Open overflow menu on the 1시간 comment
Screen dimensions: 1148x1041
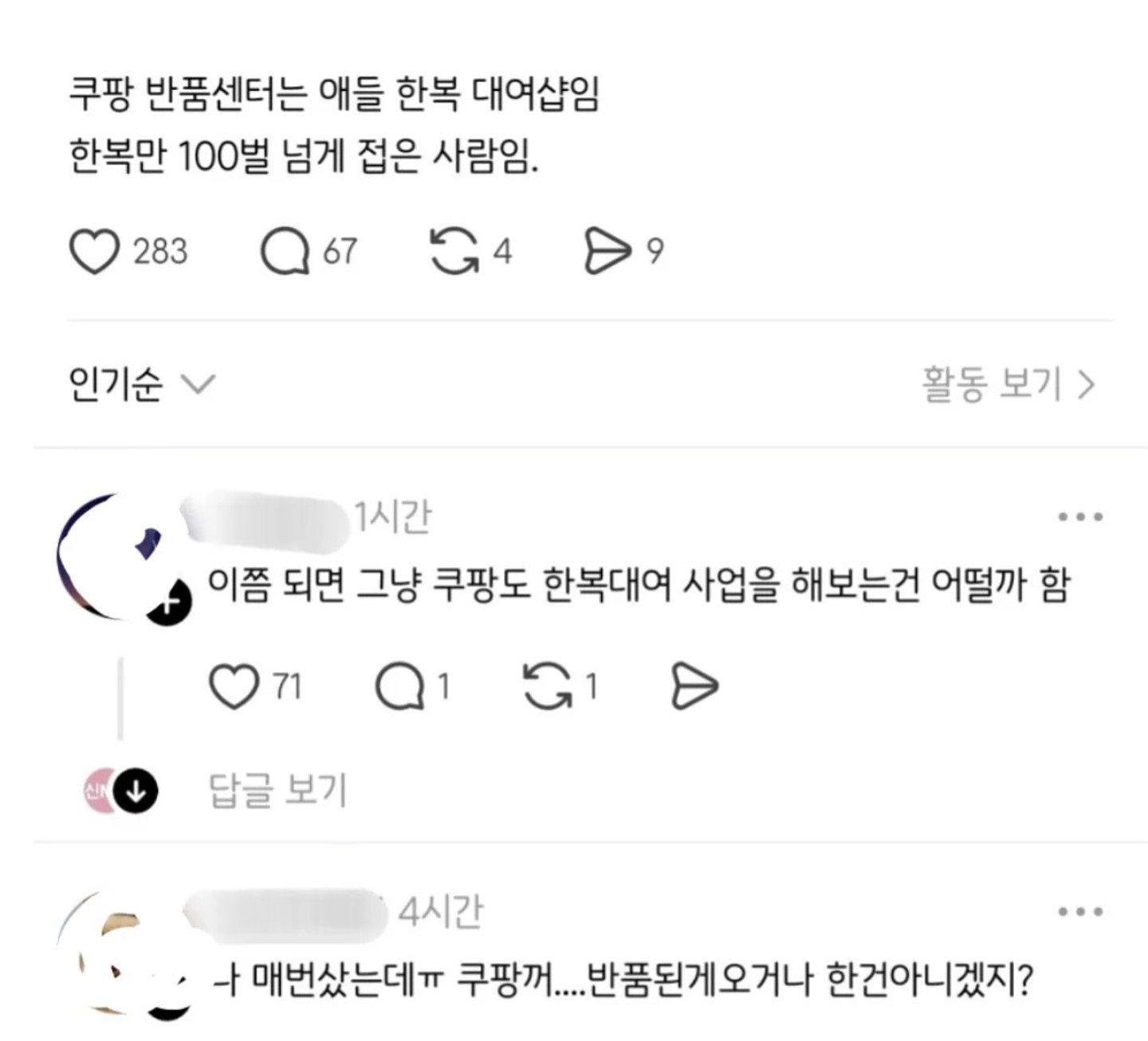[x=1080, y=517]
